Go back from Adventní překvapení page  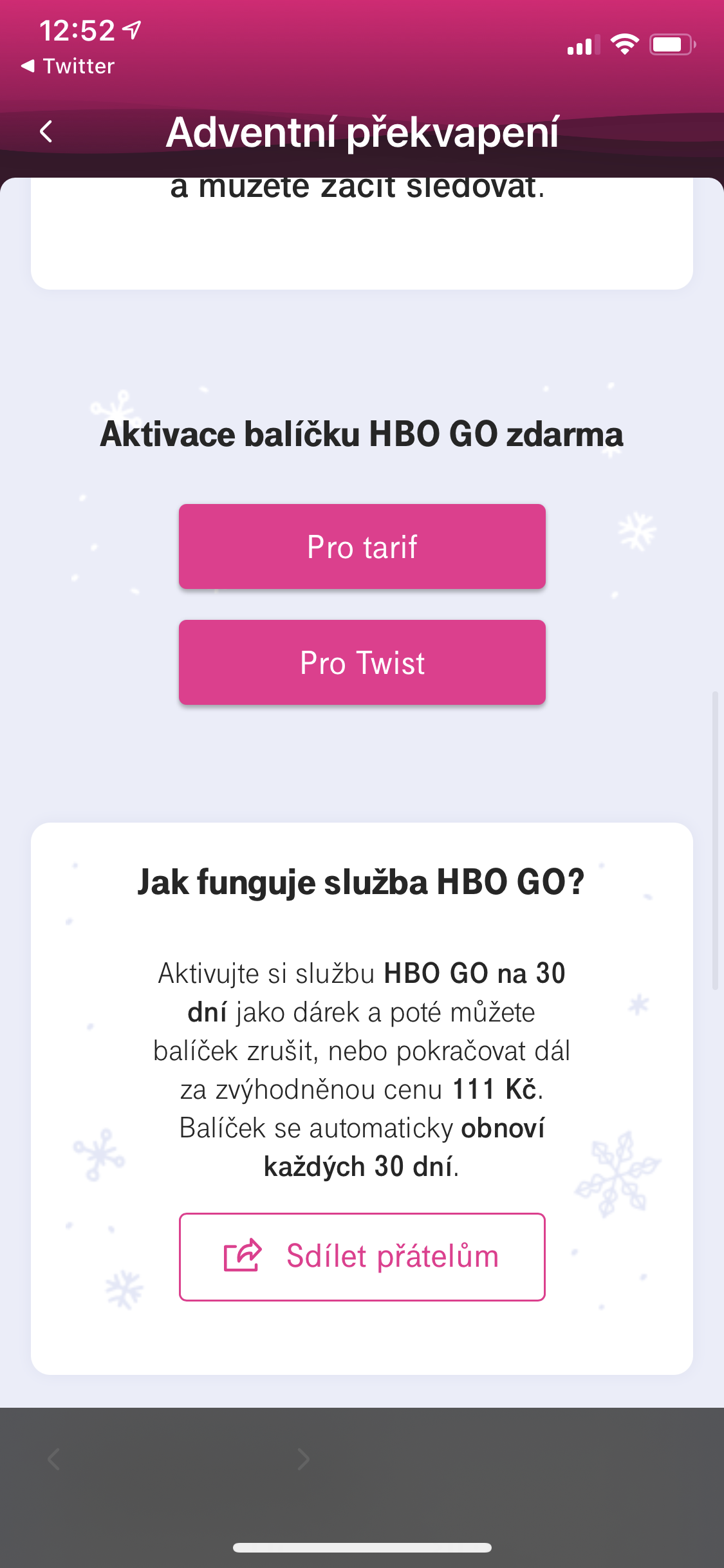click(x=46, y=132)
